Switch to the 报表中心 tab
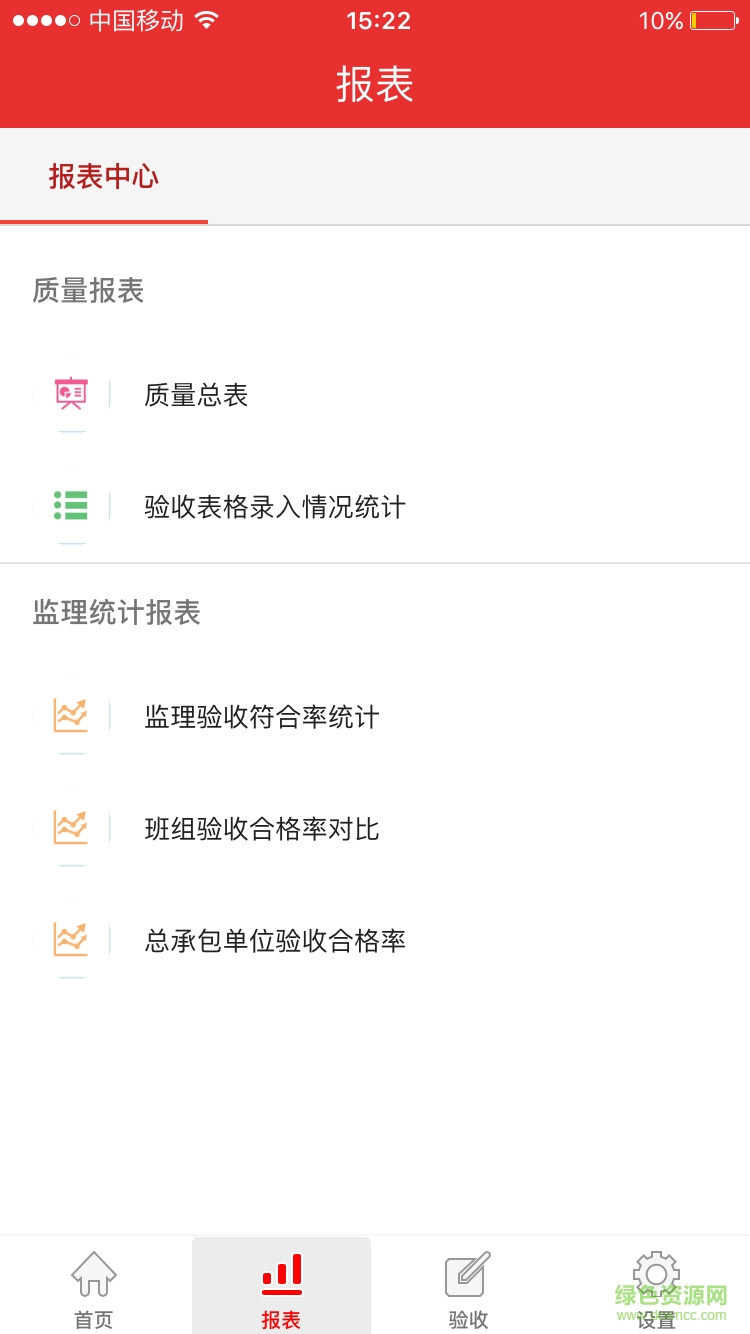The height and width of the screenshot is (1334, 750). (x=104, y=175)
